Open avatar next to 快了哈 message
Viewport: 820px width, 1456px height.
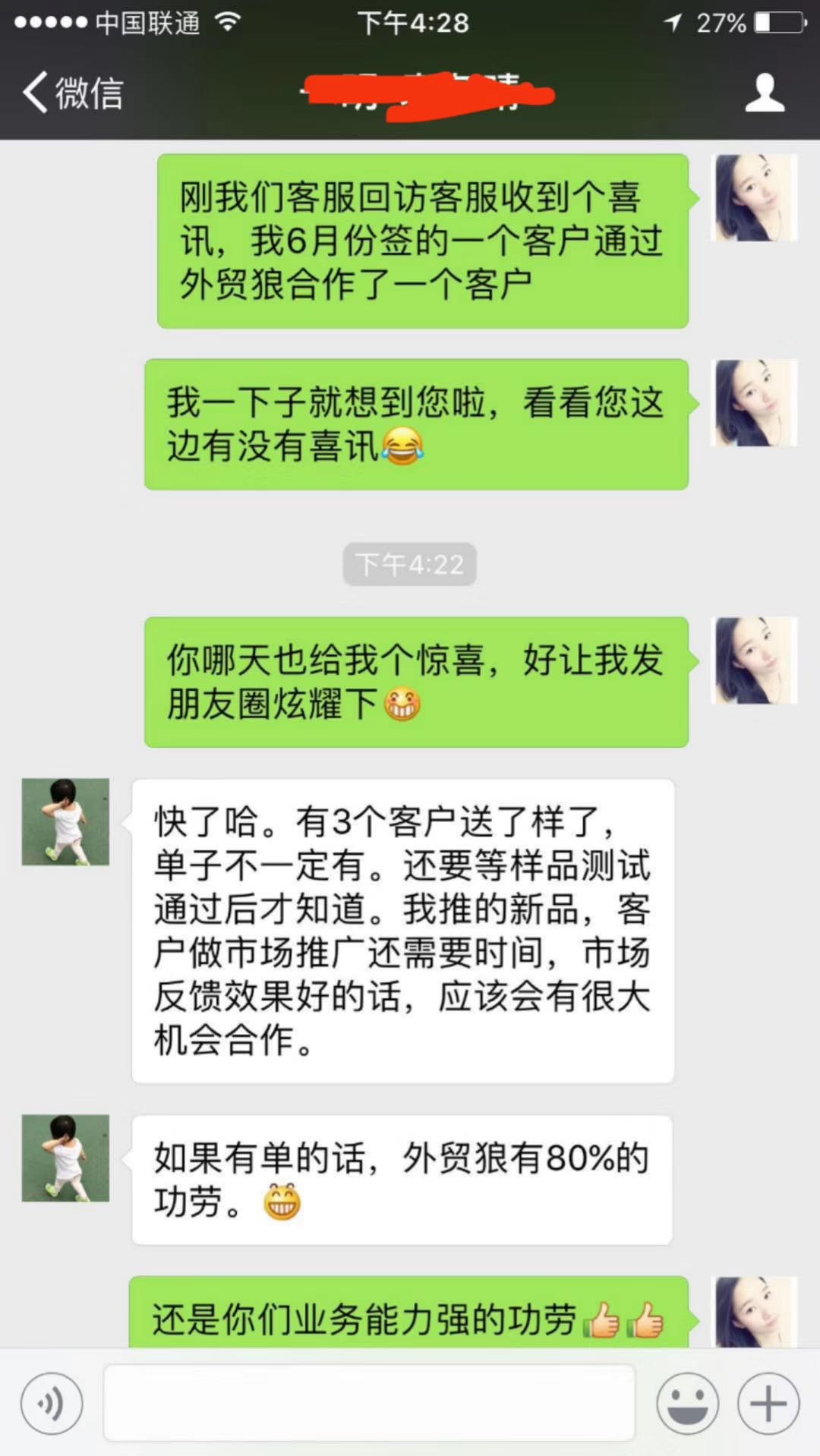[65, 821]
